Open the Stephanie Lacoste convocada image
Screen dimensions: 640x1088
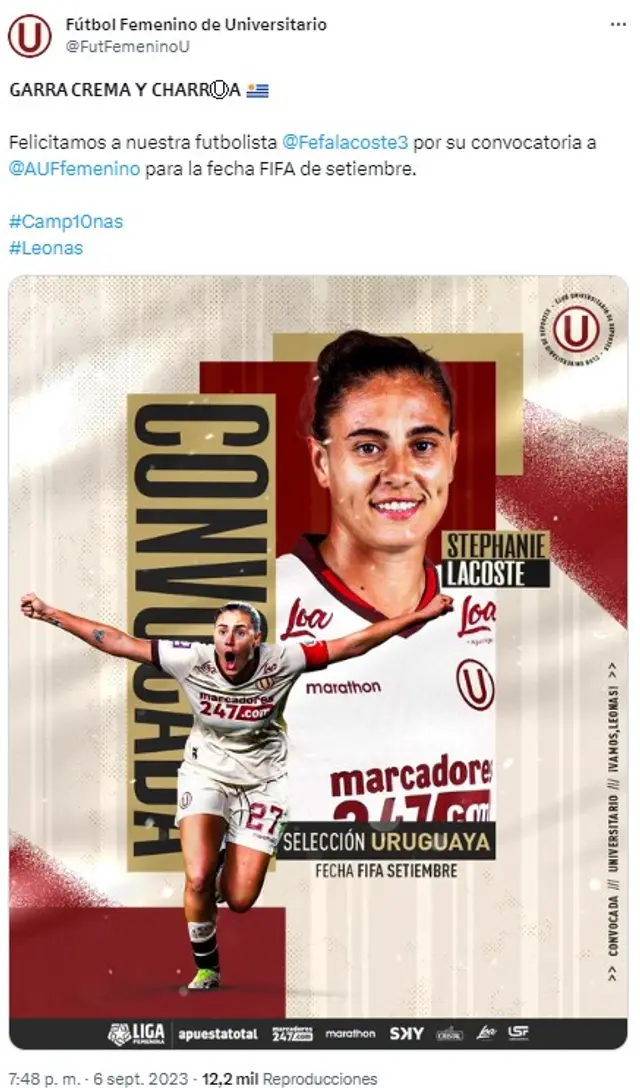tap(318, 660)
